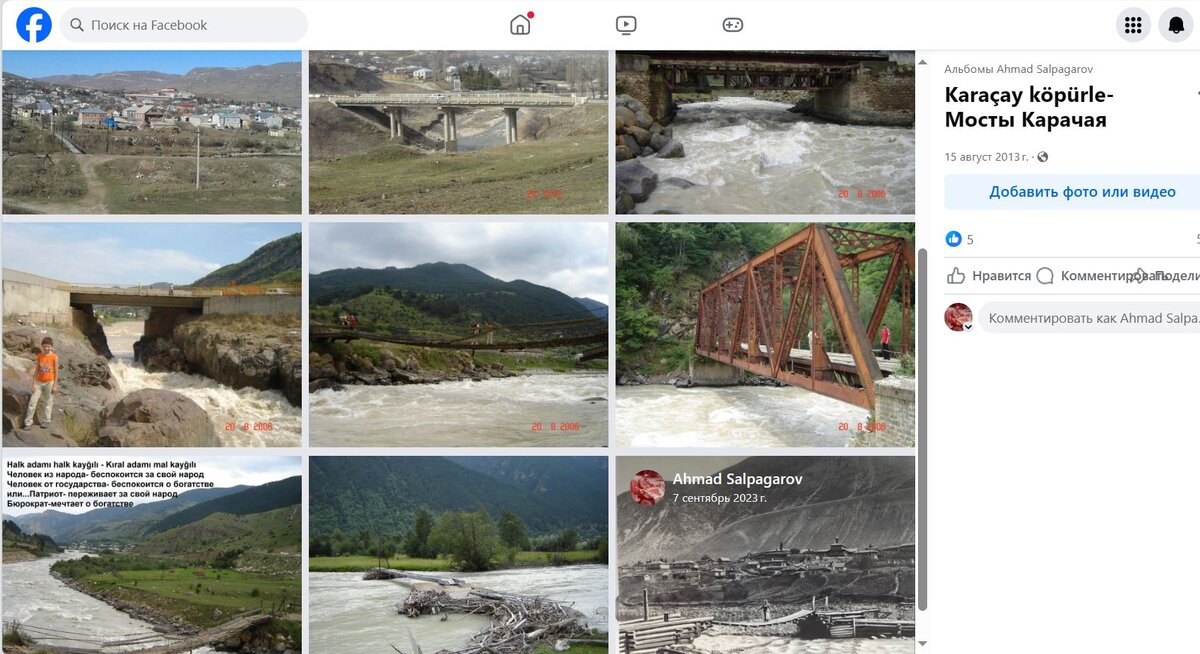1200x654 pixels.
Task: Open the Facebook logo home link
Action: pyautogui.click(x=34, y=25)
